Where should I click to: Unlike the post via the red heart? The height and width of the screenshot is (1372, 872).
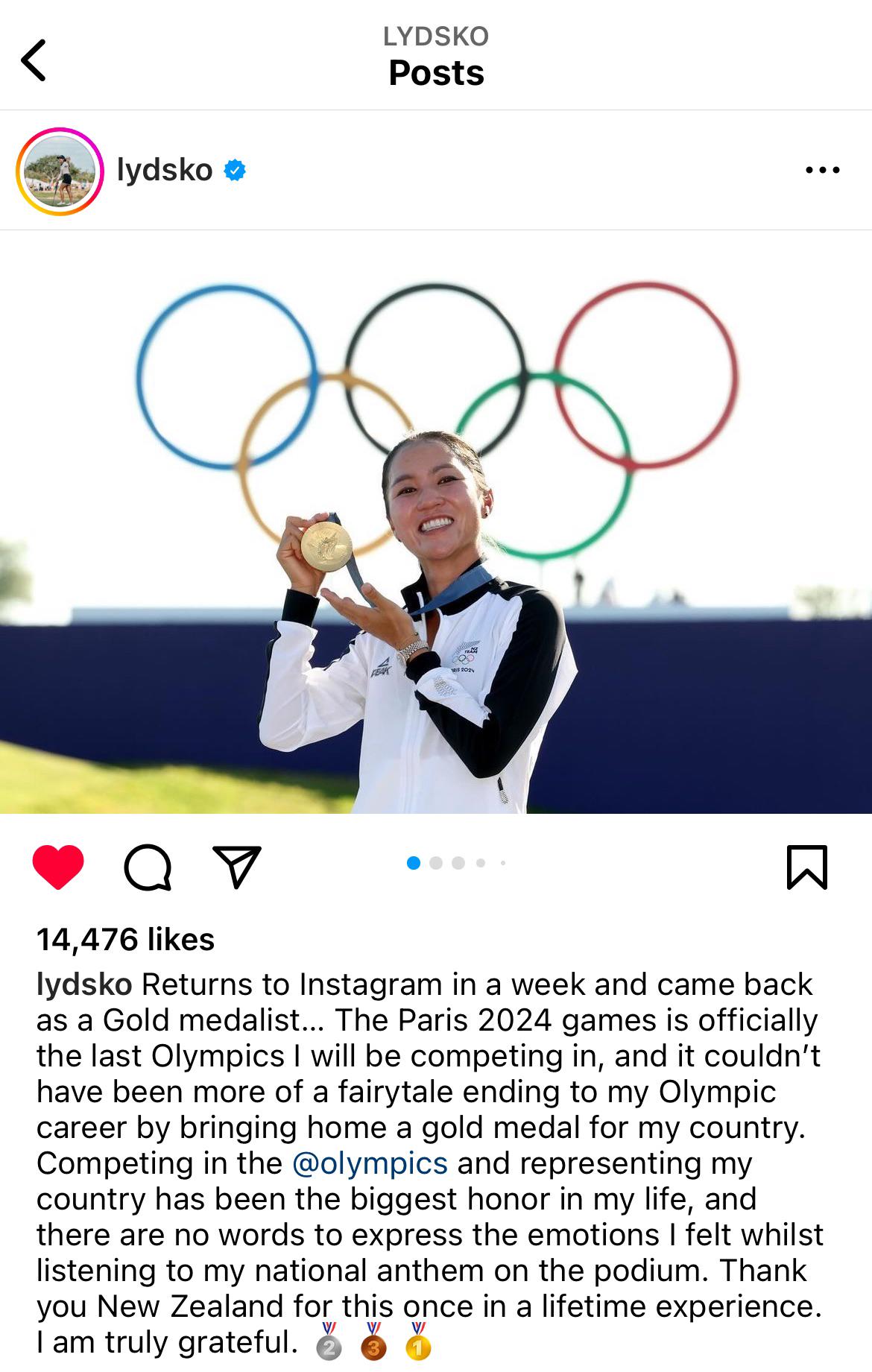pyautogui.click(x=58, y=867)
